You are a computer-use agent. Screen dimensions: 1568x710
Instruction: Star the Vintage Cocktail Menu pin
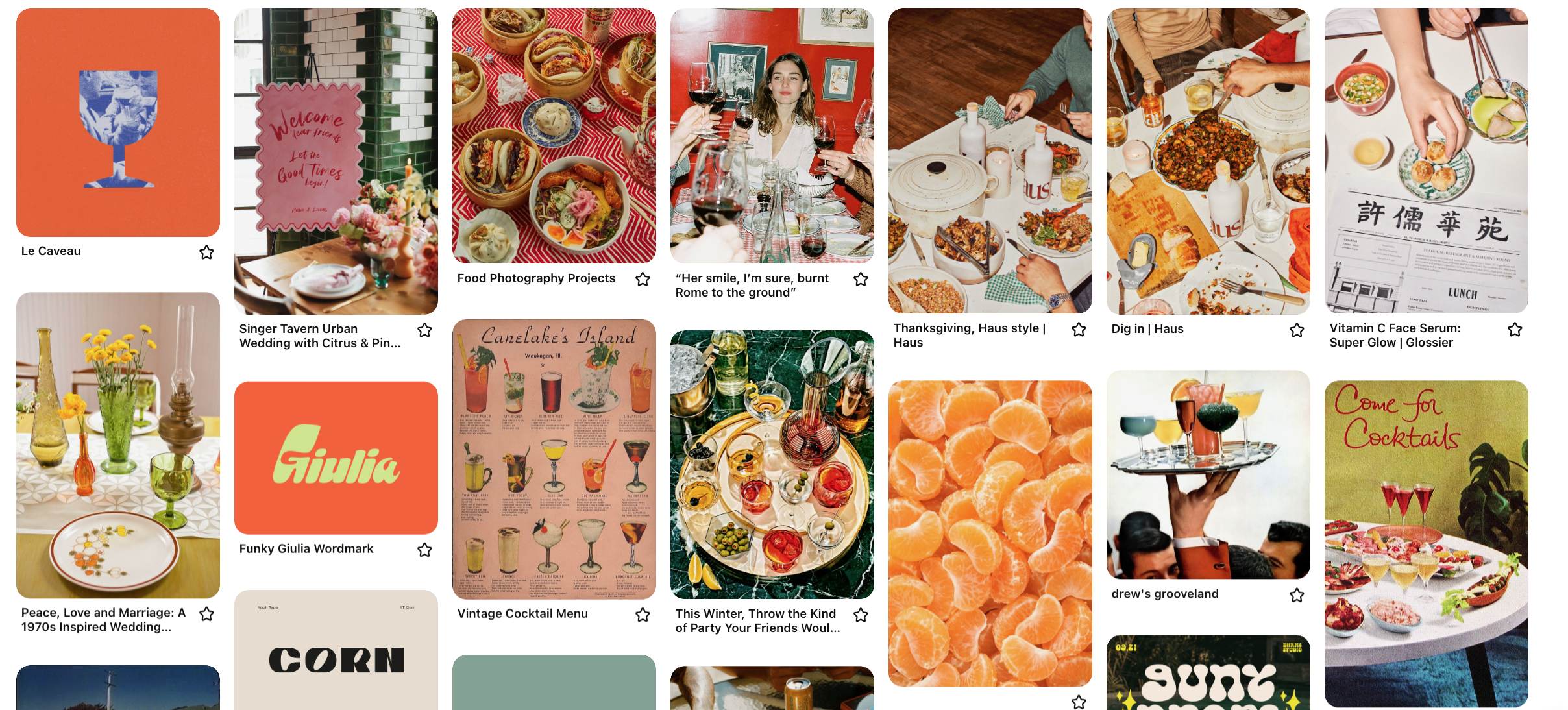(643, 615)
